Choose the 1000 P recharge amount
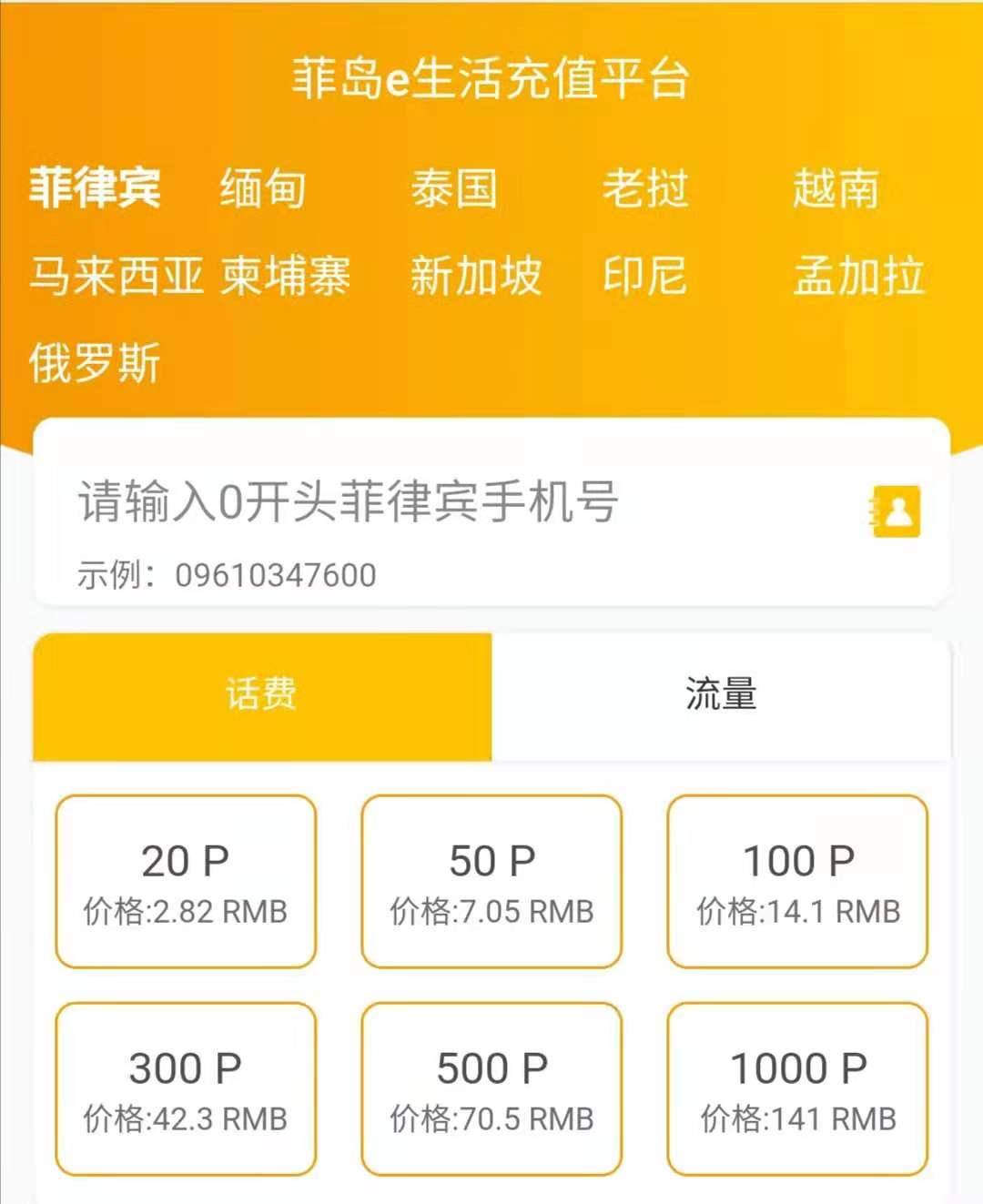This screenshot has width=983, height=1204. pos(796,1086)
